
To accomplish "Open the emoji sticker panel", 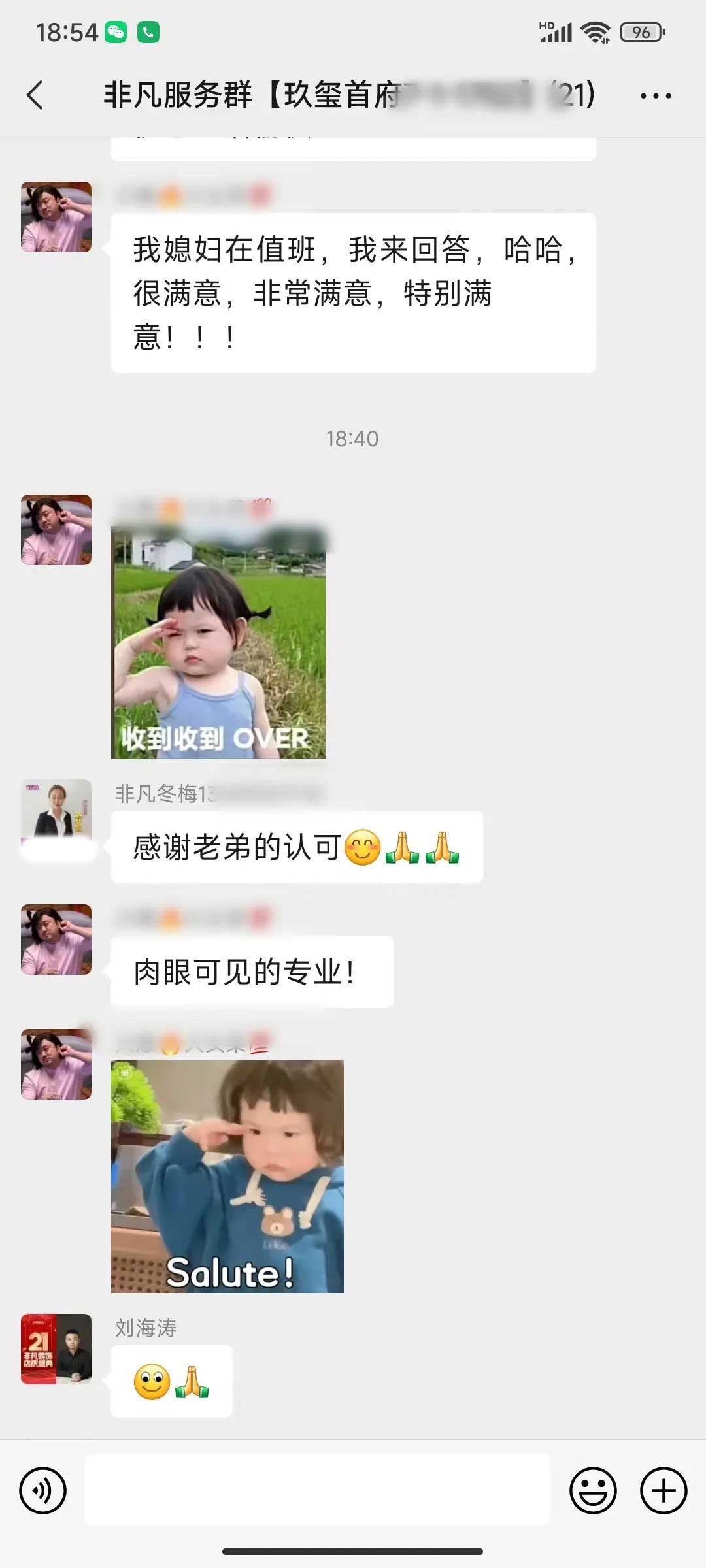I will point(593,1491).
